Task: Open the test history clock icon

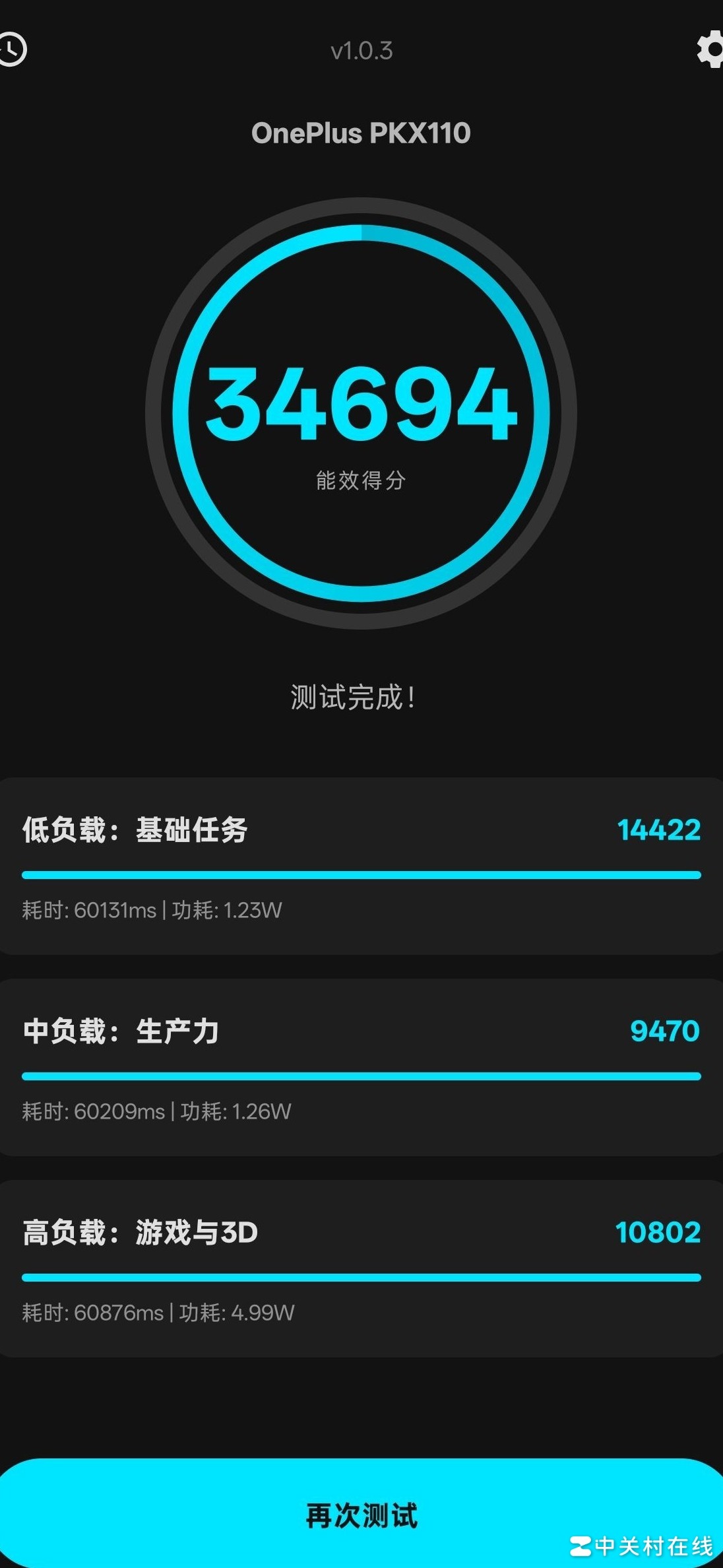Action: tap(12, 49)
